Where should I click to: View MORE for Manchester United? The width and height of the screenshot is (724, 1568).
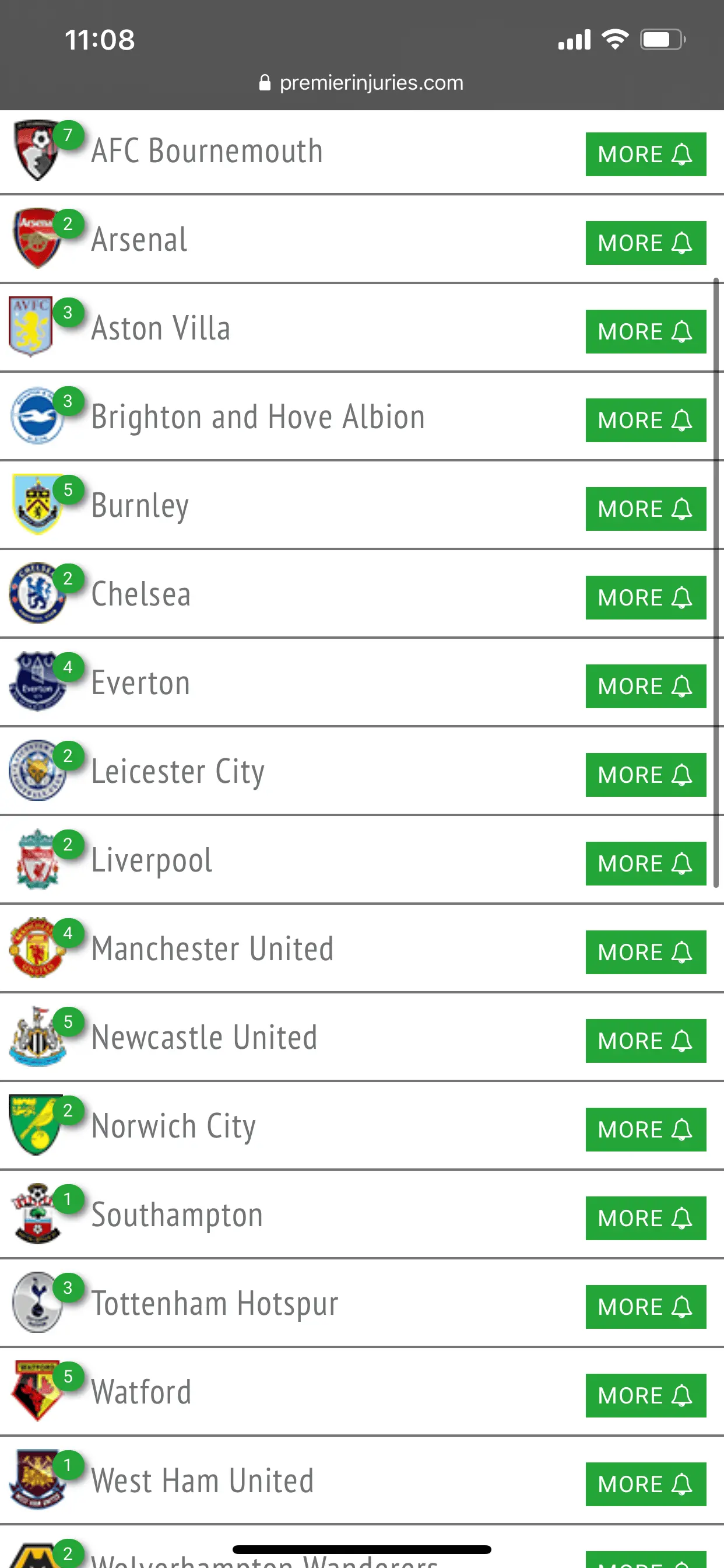645,952
